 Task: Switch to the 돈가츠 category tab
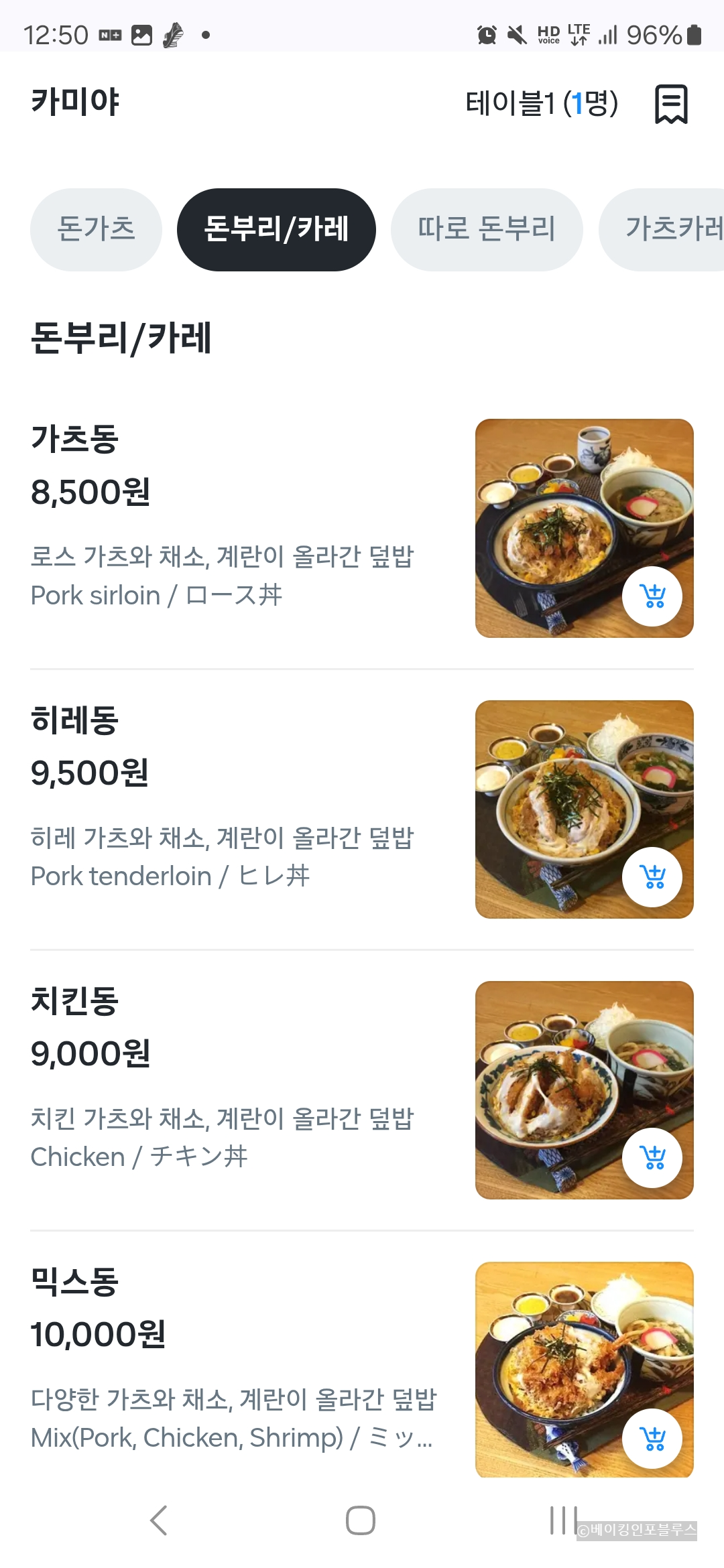pyautogui.click(x=96, y=229)
